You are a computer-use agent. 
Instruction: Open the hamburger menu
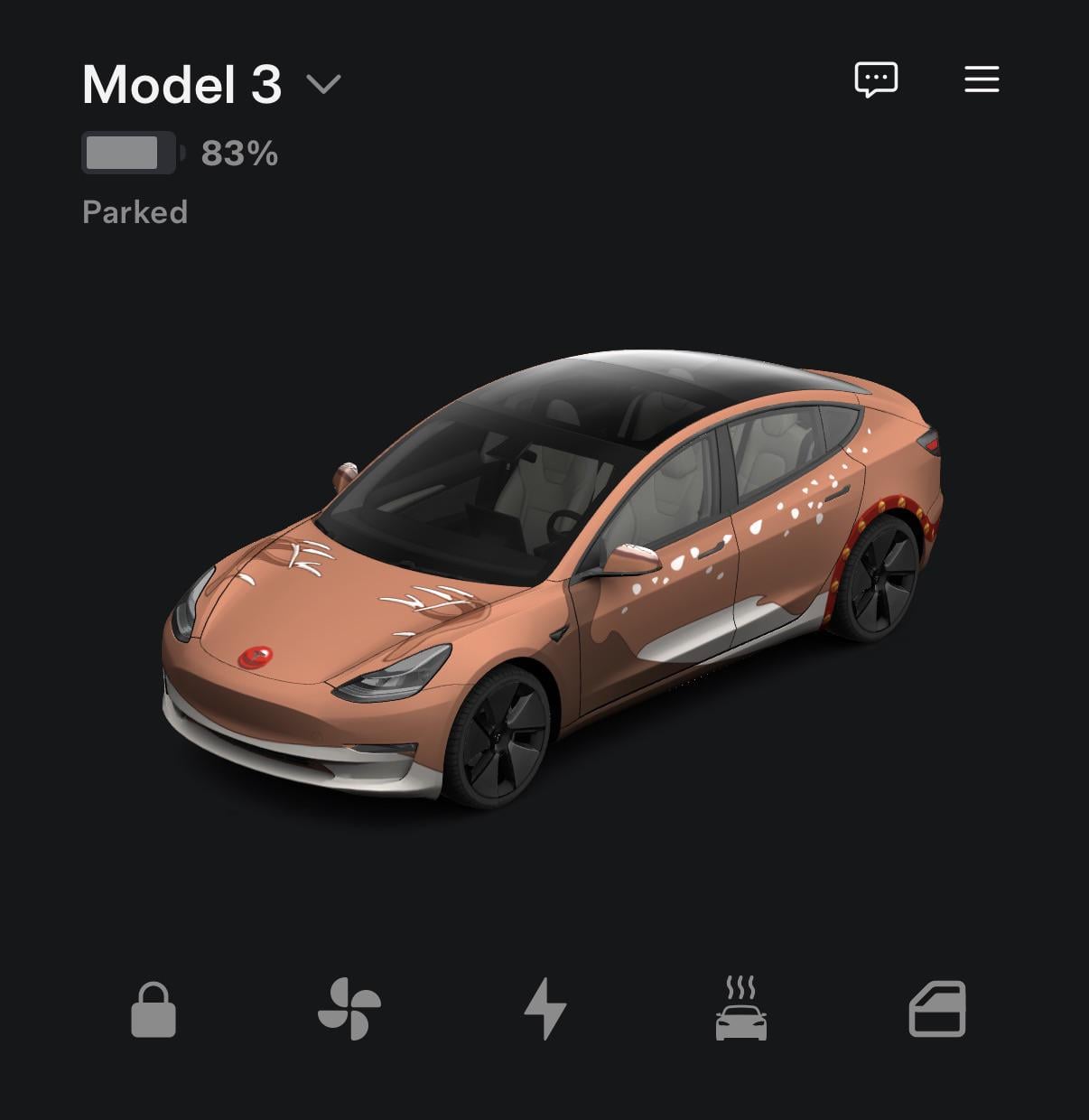tap(982, 79)
